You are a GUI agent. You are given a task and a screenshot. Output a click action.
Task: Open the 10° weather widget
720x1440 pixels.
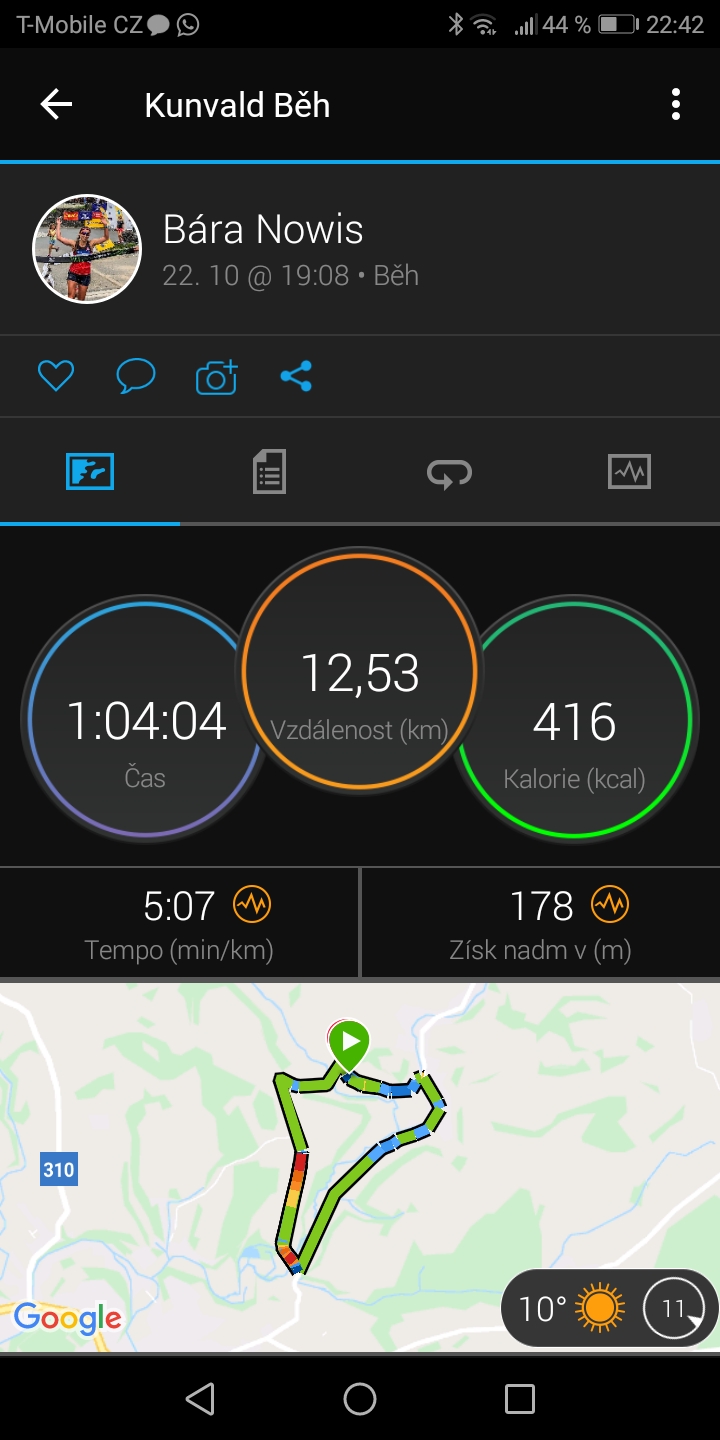coord(610,1307)
